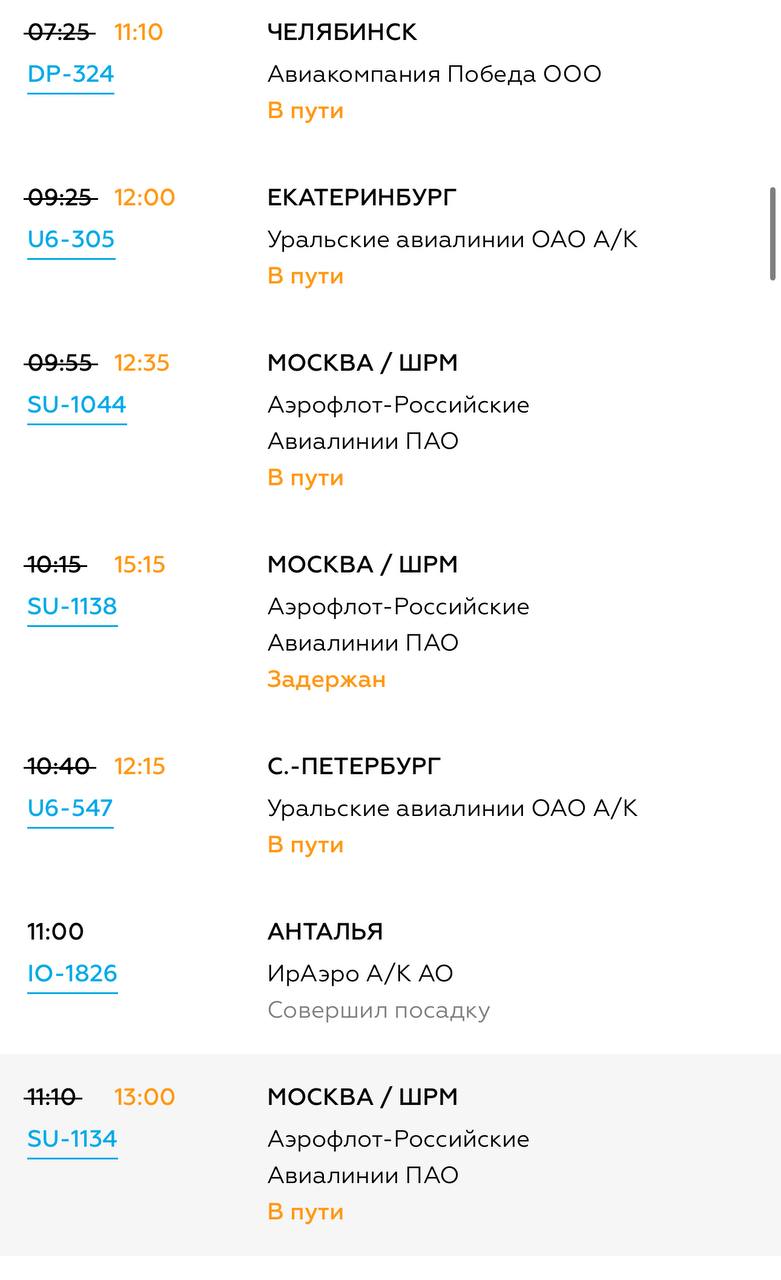View the delayed flight SU-1138 link
The height and width of the screenshot is (1280, 781).
point(72,607)
